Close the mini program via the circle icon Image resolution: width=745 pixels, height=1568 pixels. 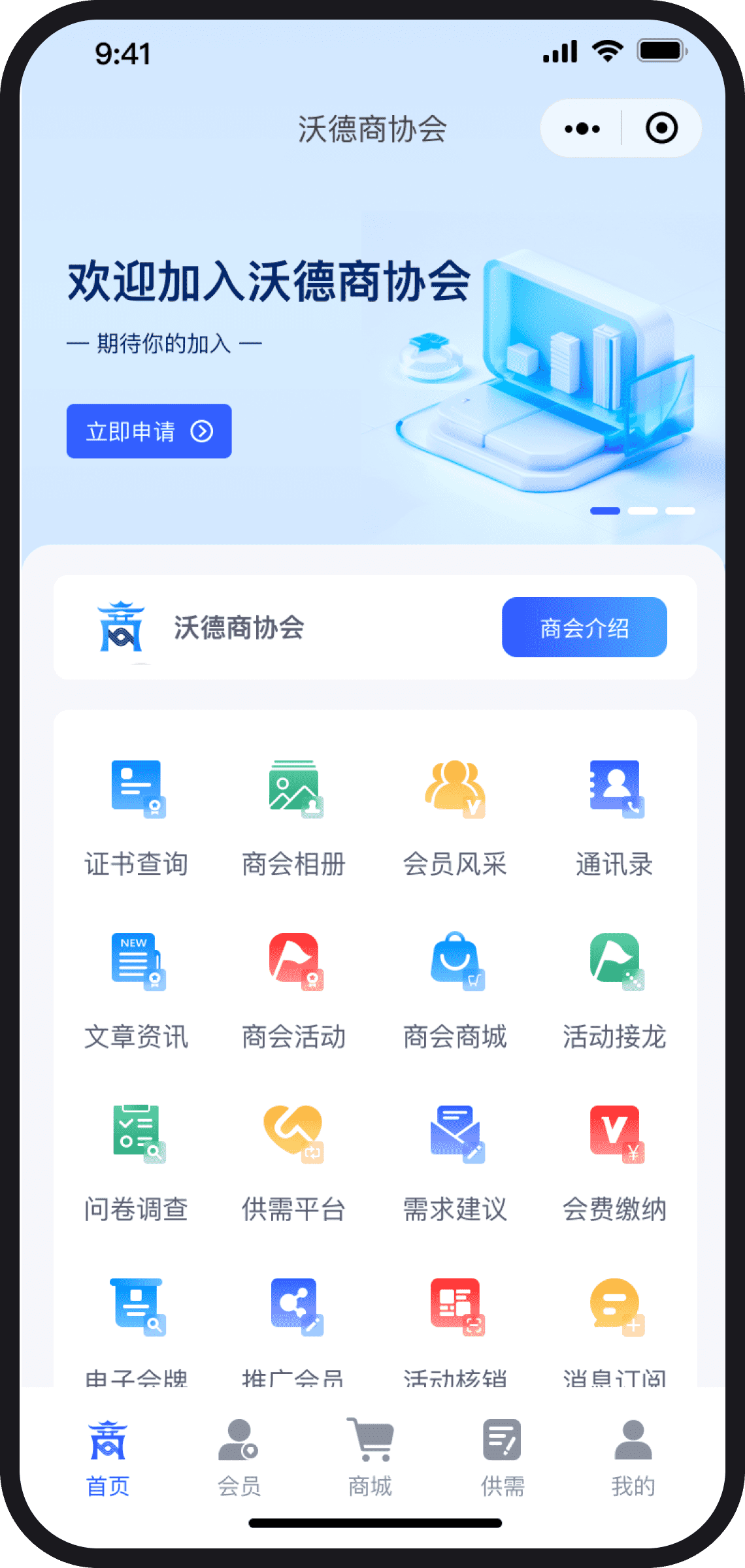click(x=661, y=129)
